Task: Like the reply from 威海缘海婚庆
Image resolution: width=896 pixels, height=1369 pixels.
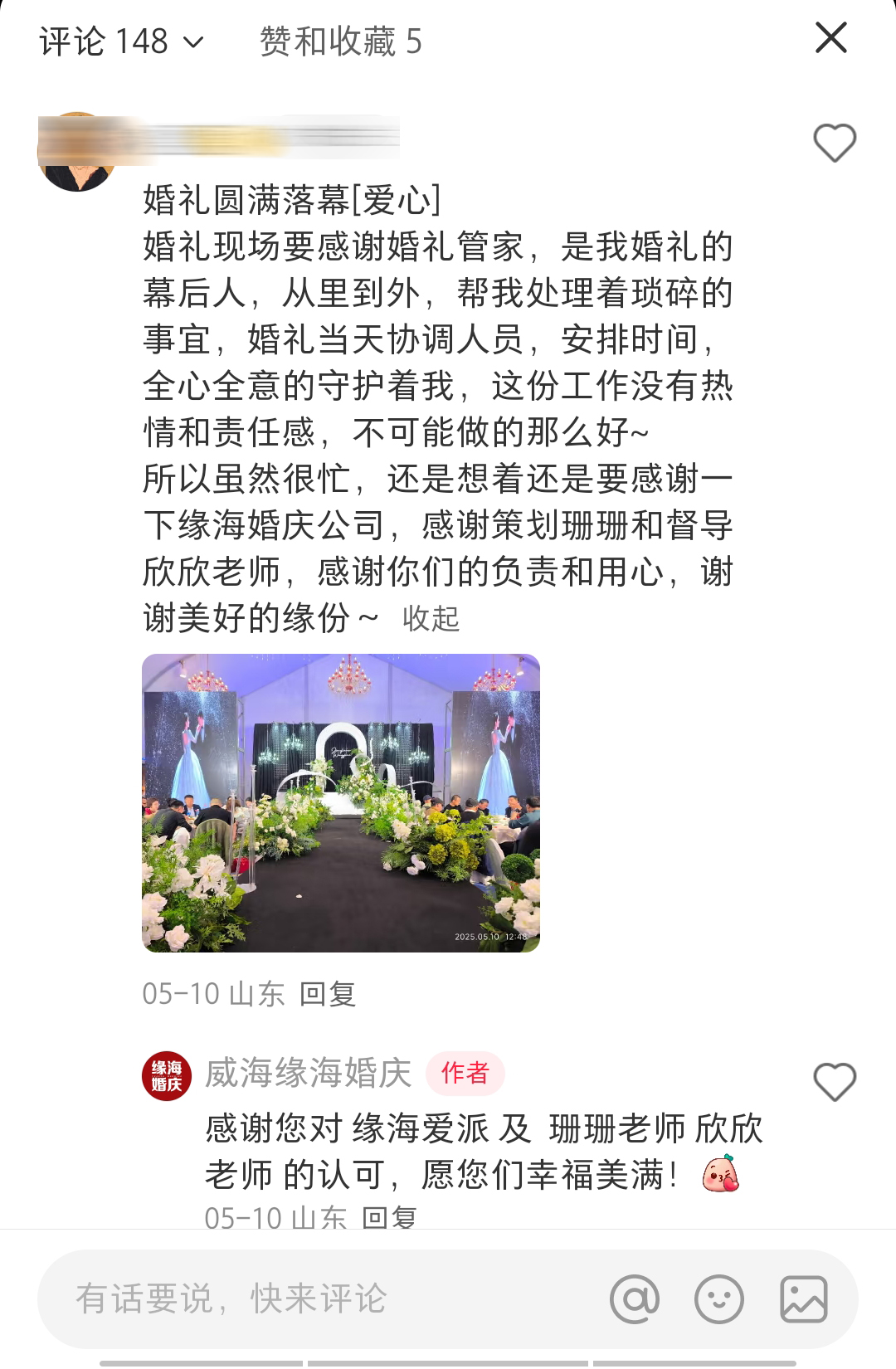Action: 834,1082
